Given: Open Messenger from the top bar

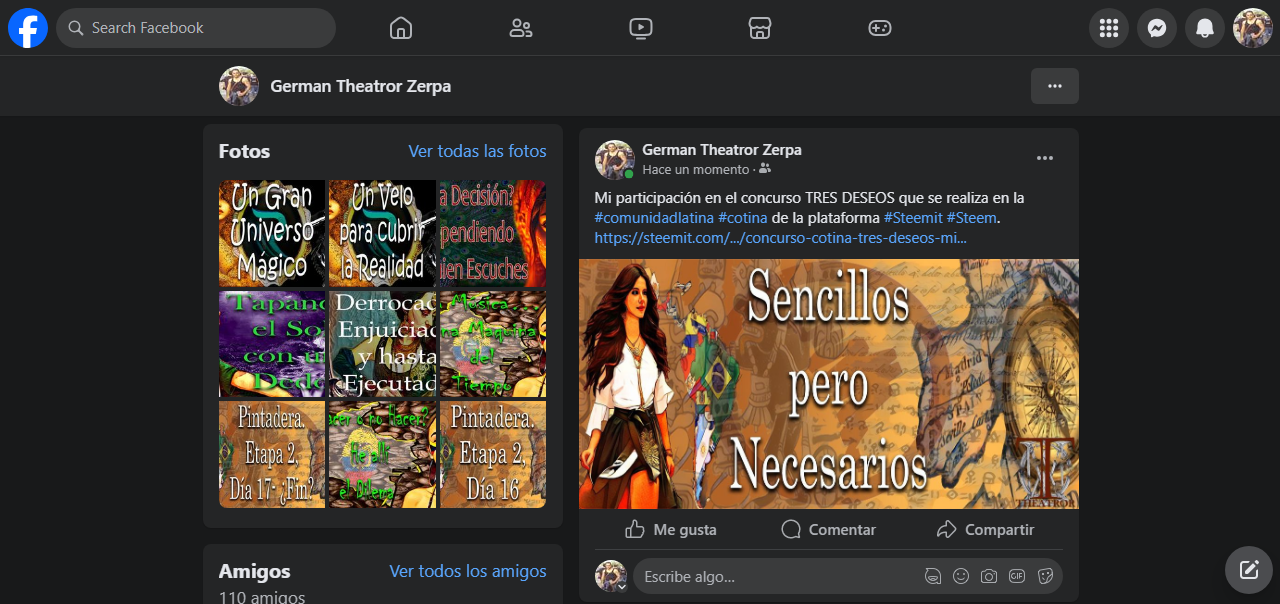Looking at the screenshot, I should 1157,28.
